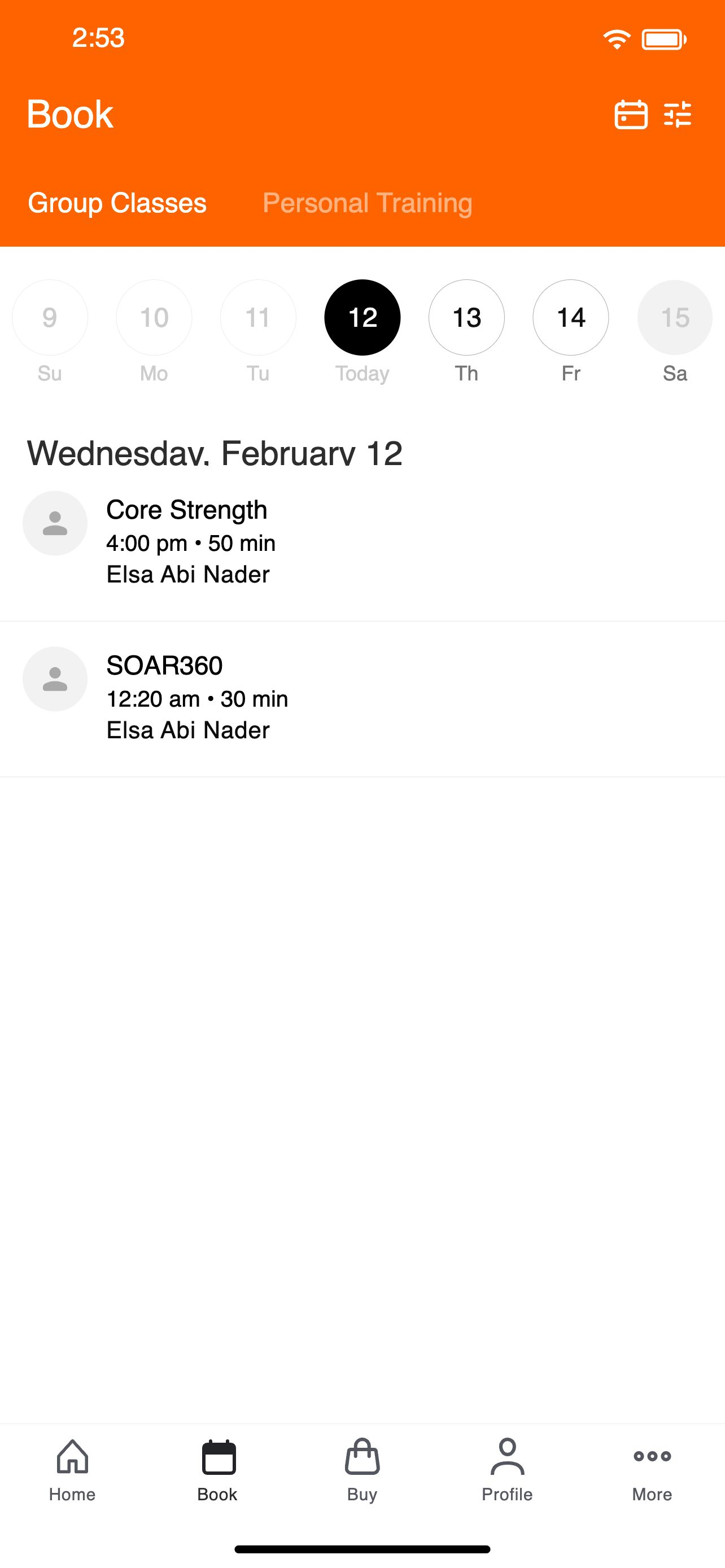Screen dimensions: 725x1568
Task: Select the Group Classes tab
Action: click(117, 203)
